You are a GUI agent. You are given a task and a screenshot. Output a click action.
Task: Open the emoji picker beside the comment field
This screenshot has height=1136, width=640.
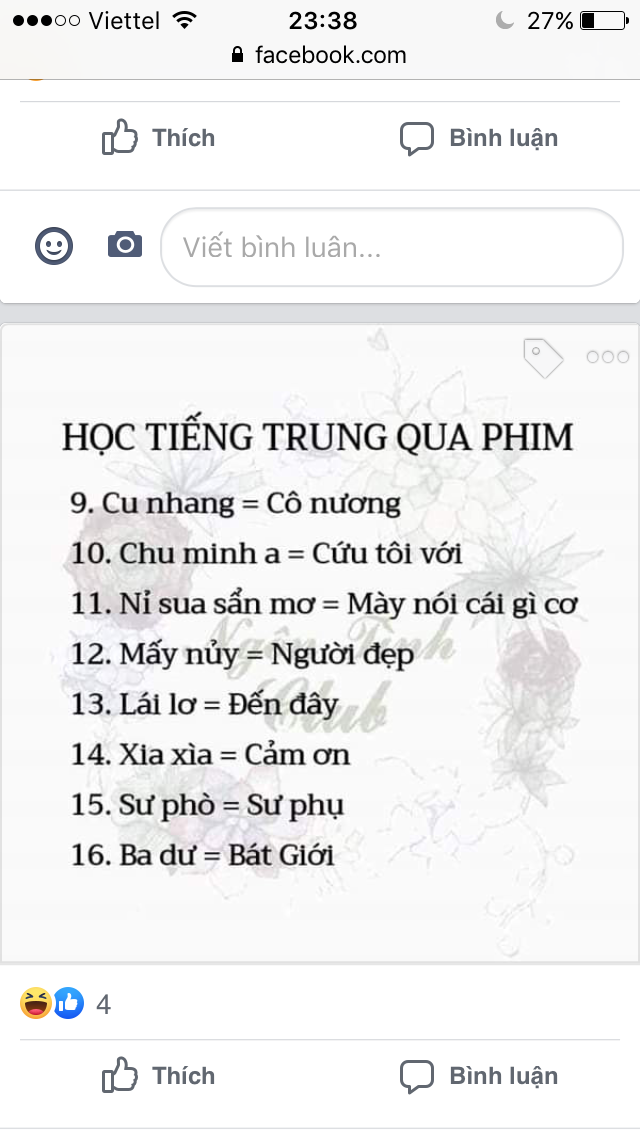click(x=54, y=245)
